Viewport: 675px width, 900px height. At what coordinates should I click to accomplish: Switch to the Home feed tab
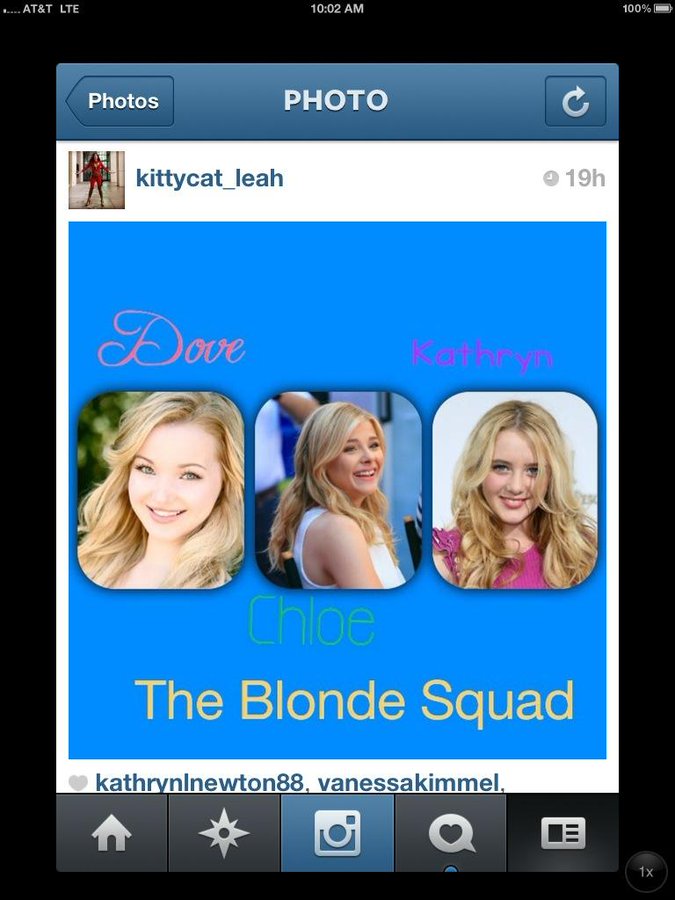click(111, 835)
